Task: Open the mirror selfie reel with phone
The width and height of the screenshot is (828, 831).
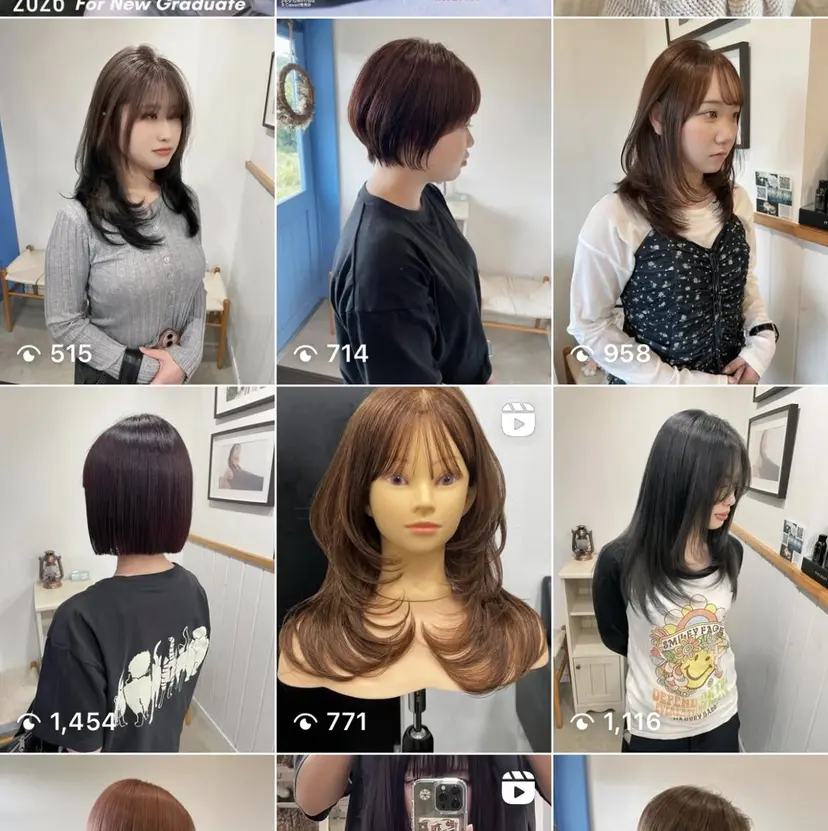Action: [413, 795]
